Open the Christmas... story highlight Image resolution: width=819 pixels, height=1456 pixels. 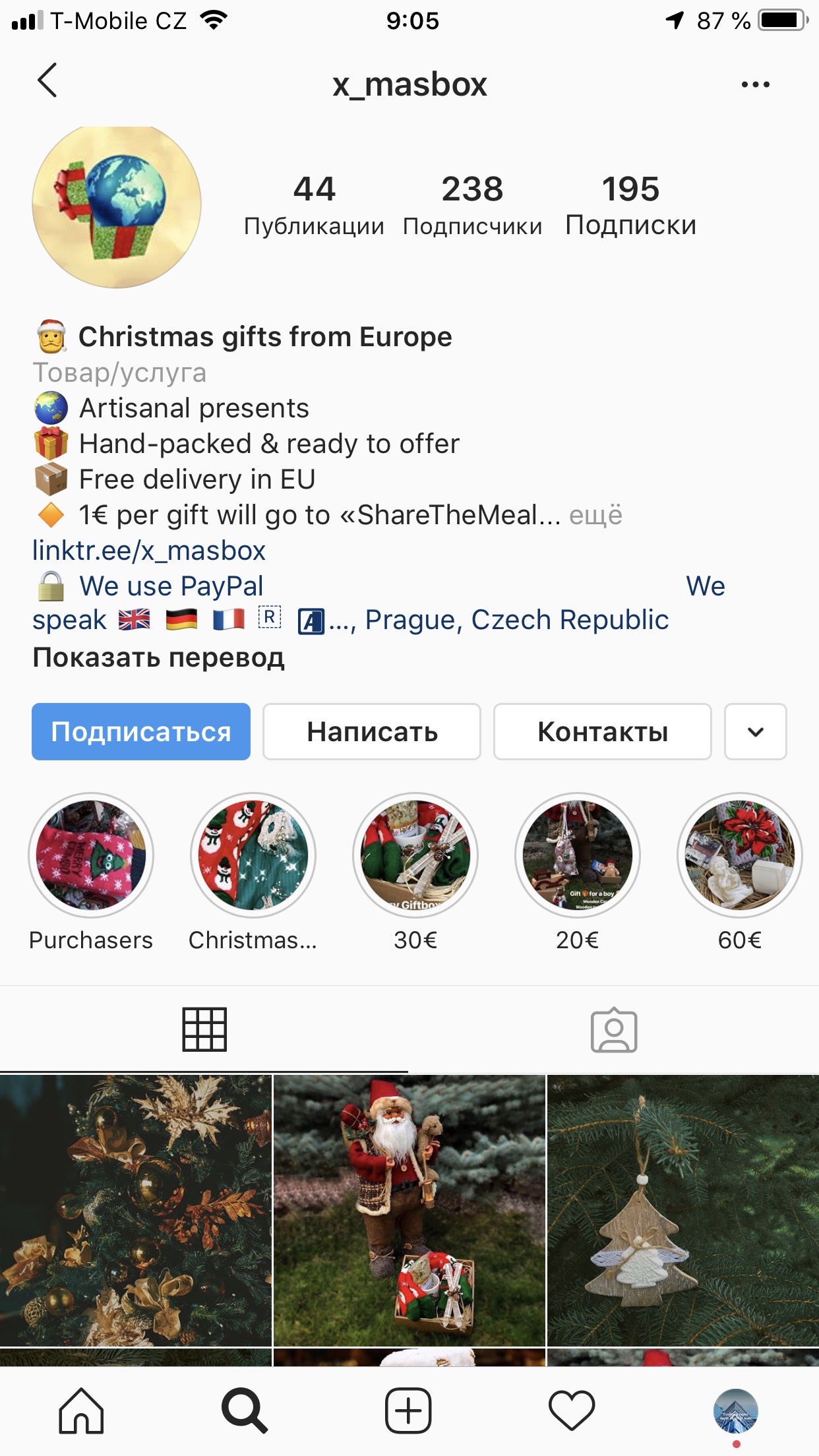click(253, 855)
